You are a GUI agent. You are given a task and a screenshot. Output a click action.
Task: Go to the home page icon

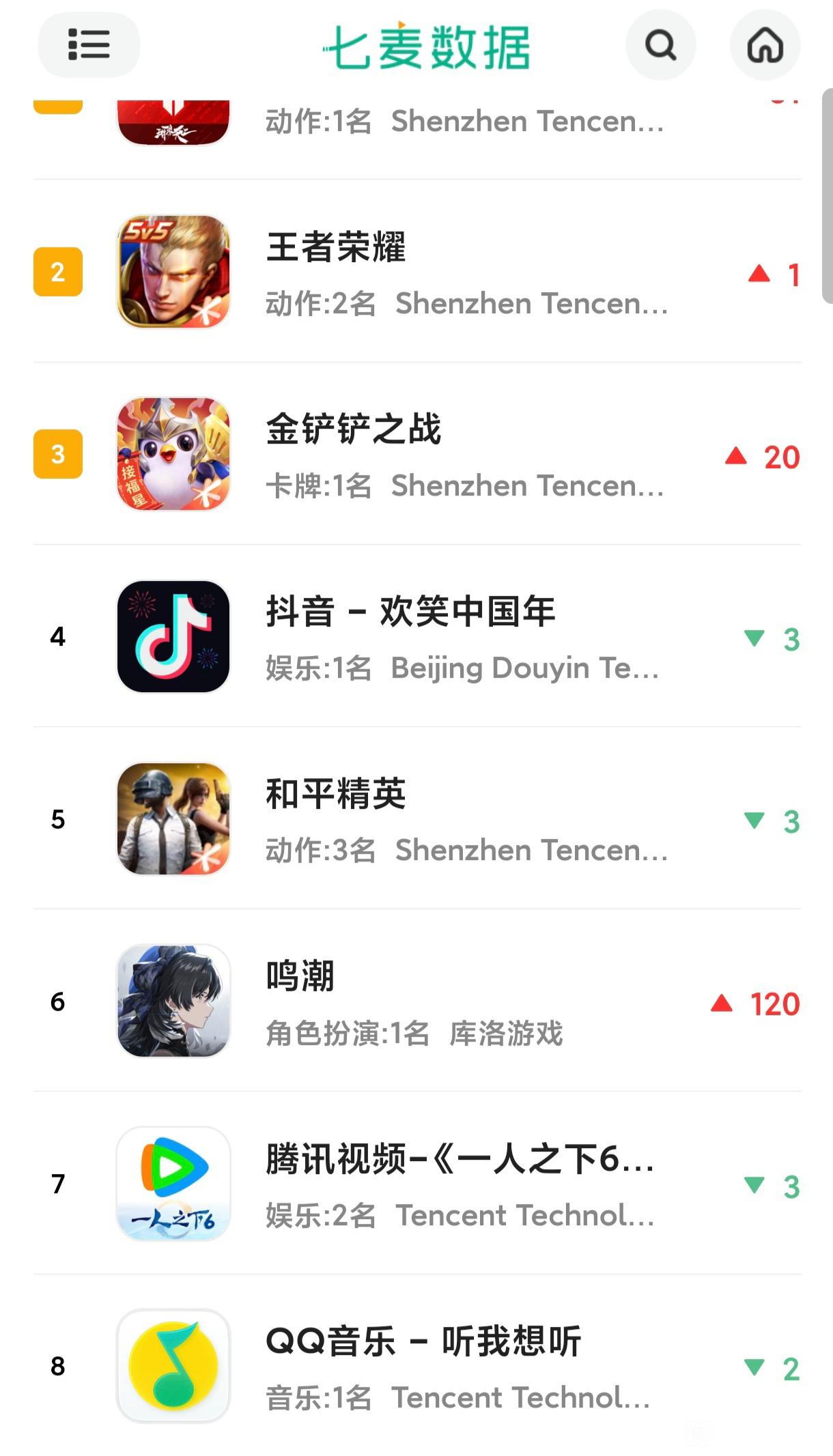pyautogui.click(x=765, y=46)
